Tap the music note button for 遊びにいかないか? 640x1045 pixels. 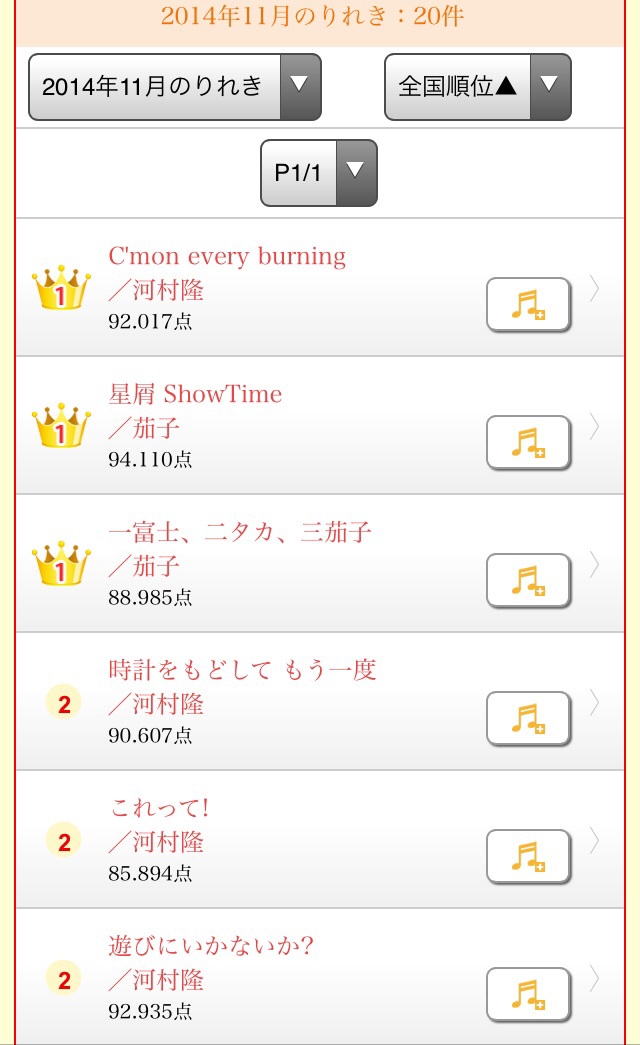coord(528,994)
